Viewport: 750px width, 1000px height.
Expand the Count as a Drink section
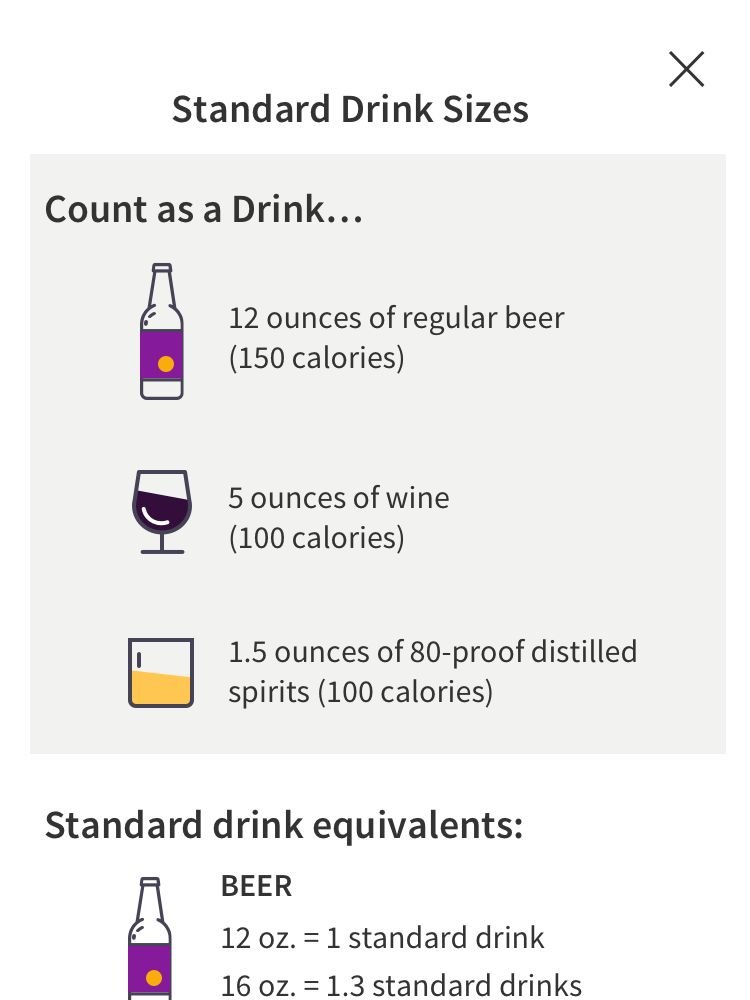tap(204, 208)
